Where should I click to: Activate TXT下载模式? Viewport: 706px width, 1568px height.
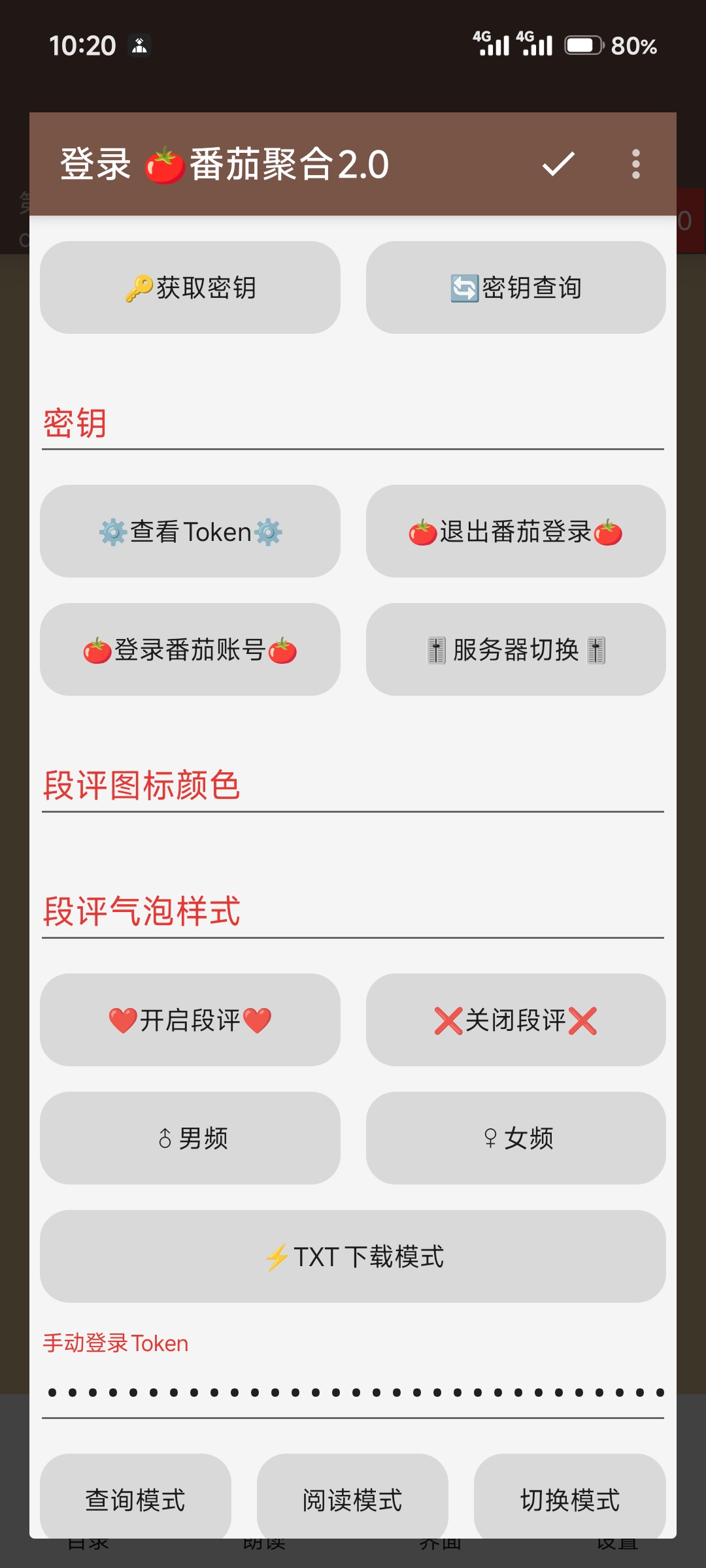(353, 1256)
